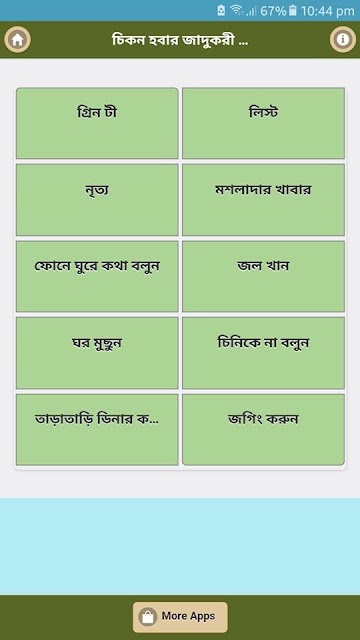Tap the home icon in the header
This screenshot has width=360, height=640.
pyautogui.click(x=17, y=40)
